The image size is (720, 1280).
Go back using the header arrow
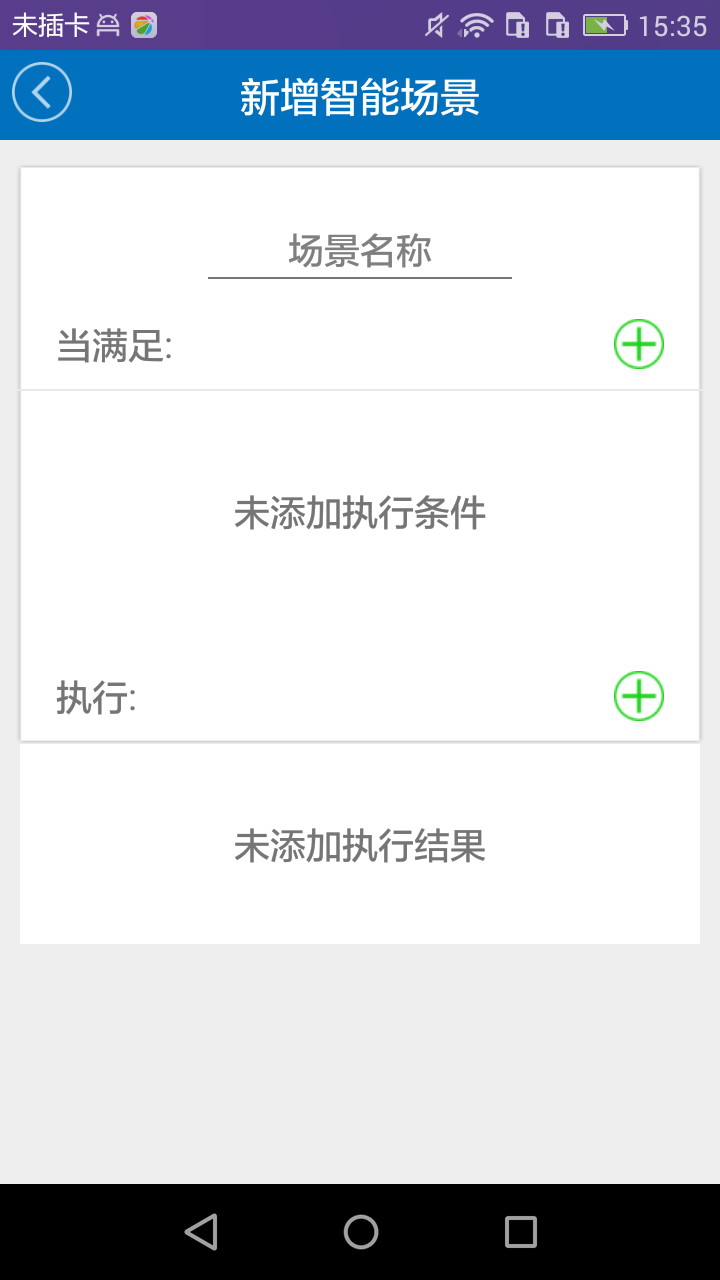[42, 93]
